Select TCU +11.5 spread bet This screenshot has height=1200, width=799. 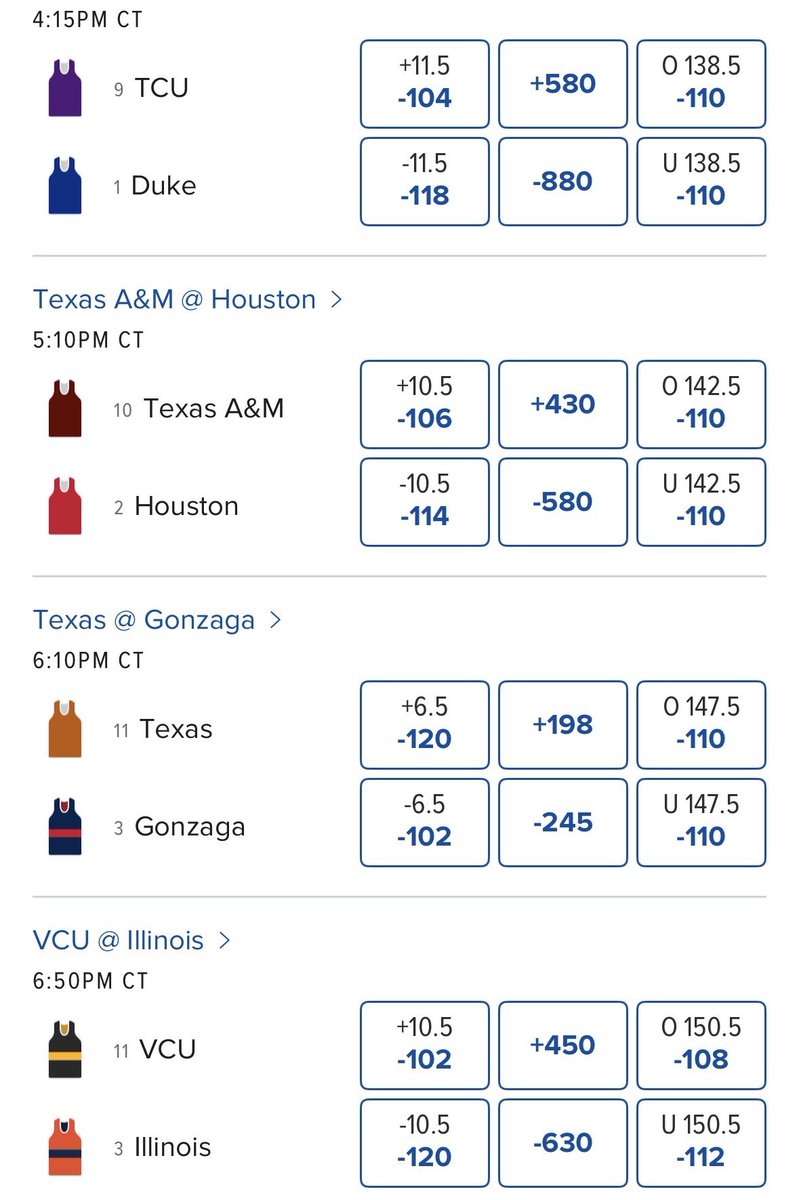click(424, 84)
